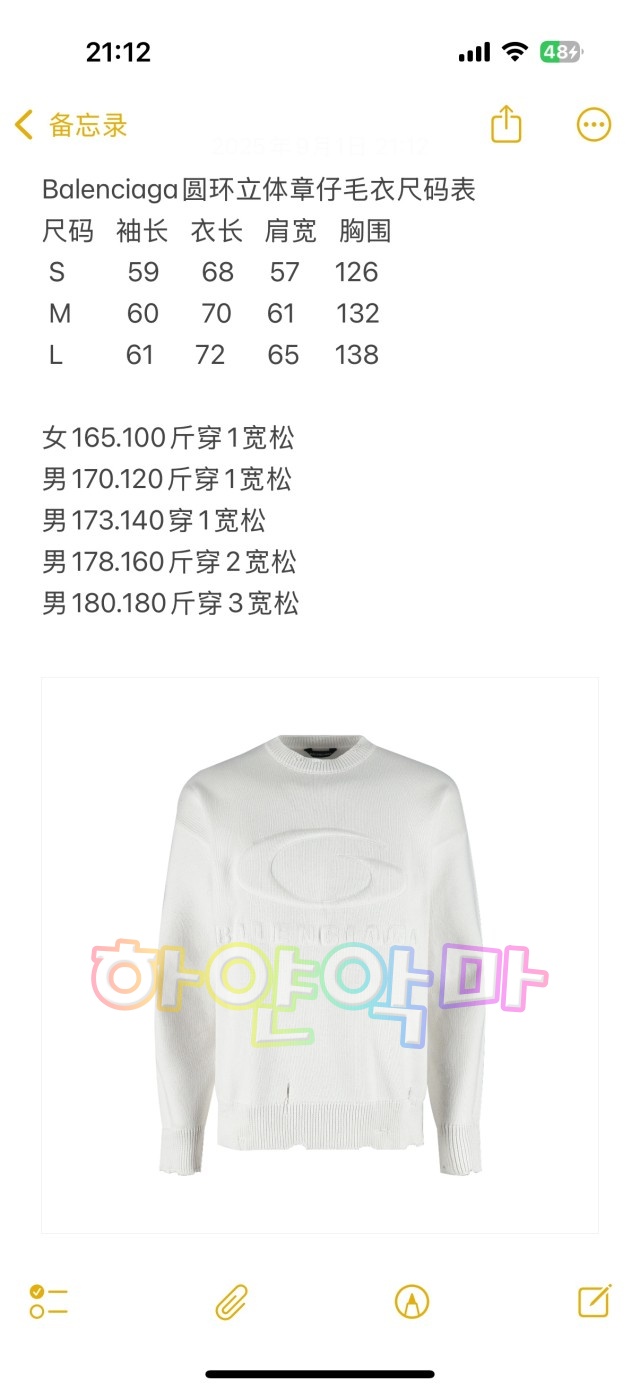640x1391 pixels.
Task: Go back to 备忘录 notes list
Action: (70, 125)
